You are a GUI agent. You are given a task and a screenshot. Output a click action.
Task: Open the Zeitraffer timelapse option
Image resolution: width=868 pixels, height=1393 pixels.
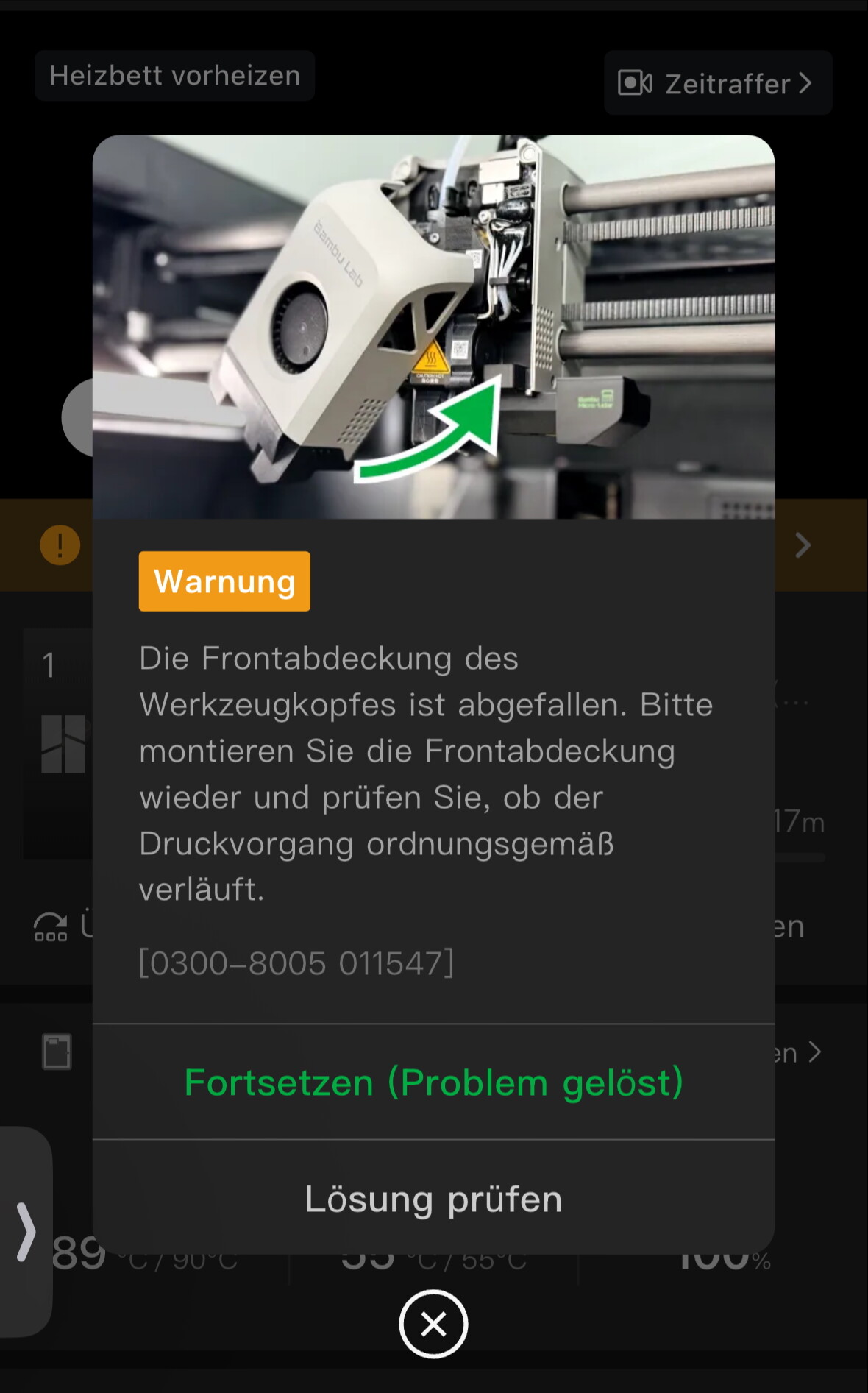718,82
